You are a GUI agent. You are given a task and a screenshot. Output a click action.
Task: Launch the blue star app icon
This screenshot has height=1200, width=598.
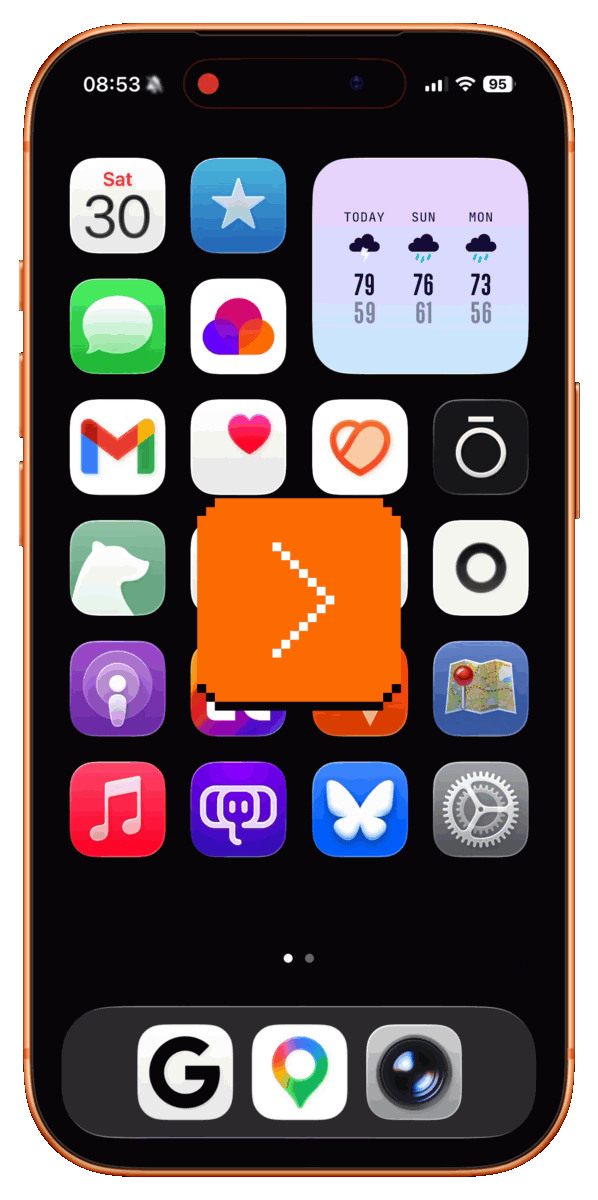click(238, 205)
